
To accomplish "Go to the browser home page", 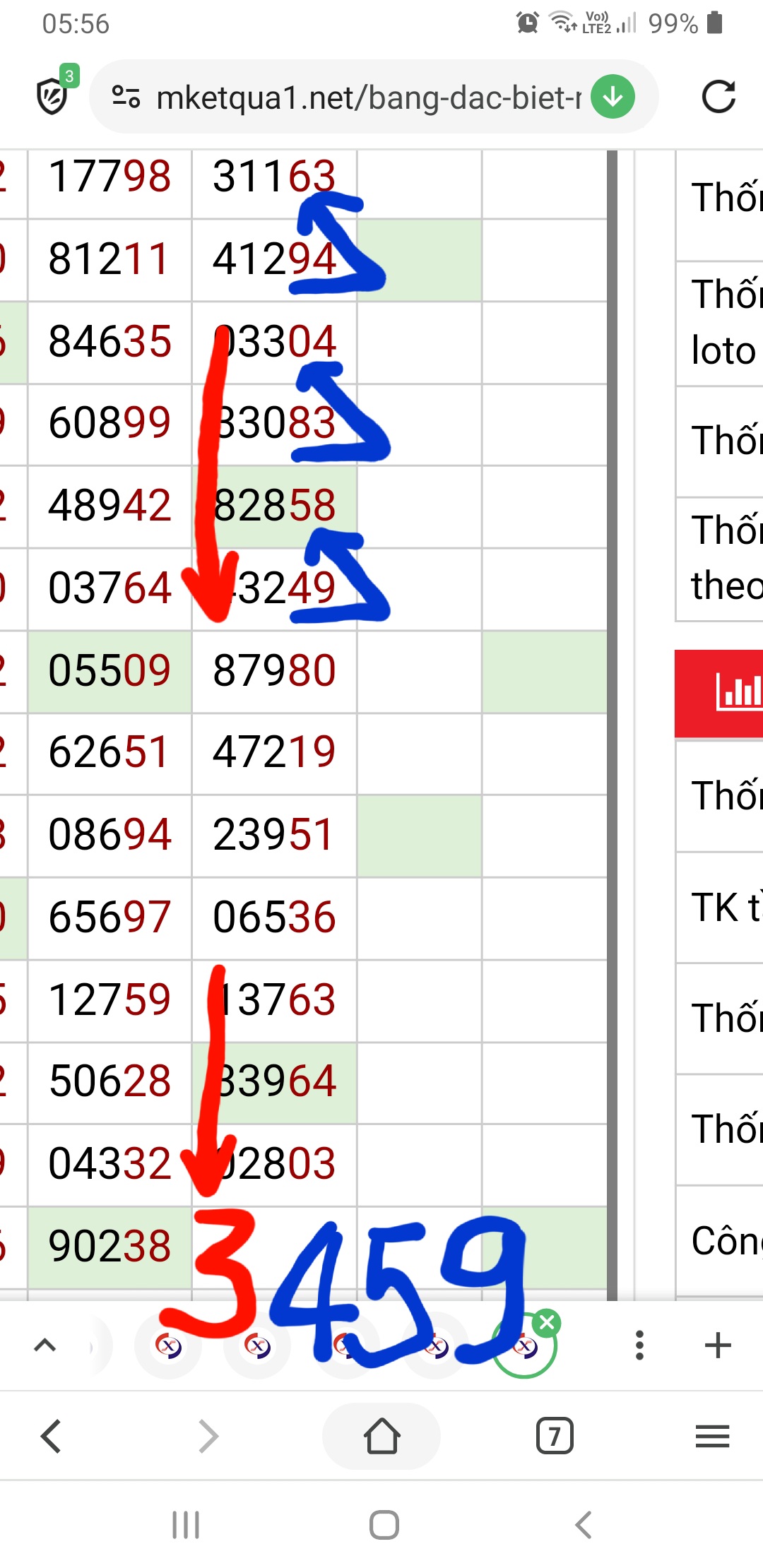I will [381, 1436].
